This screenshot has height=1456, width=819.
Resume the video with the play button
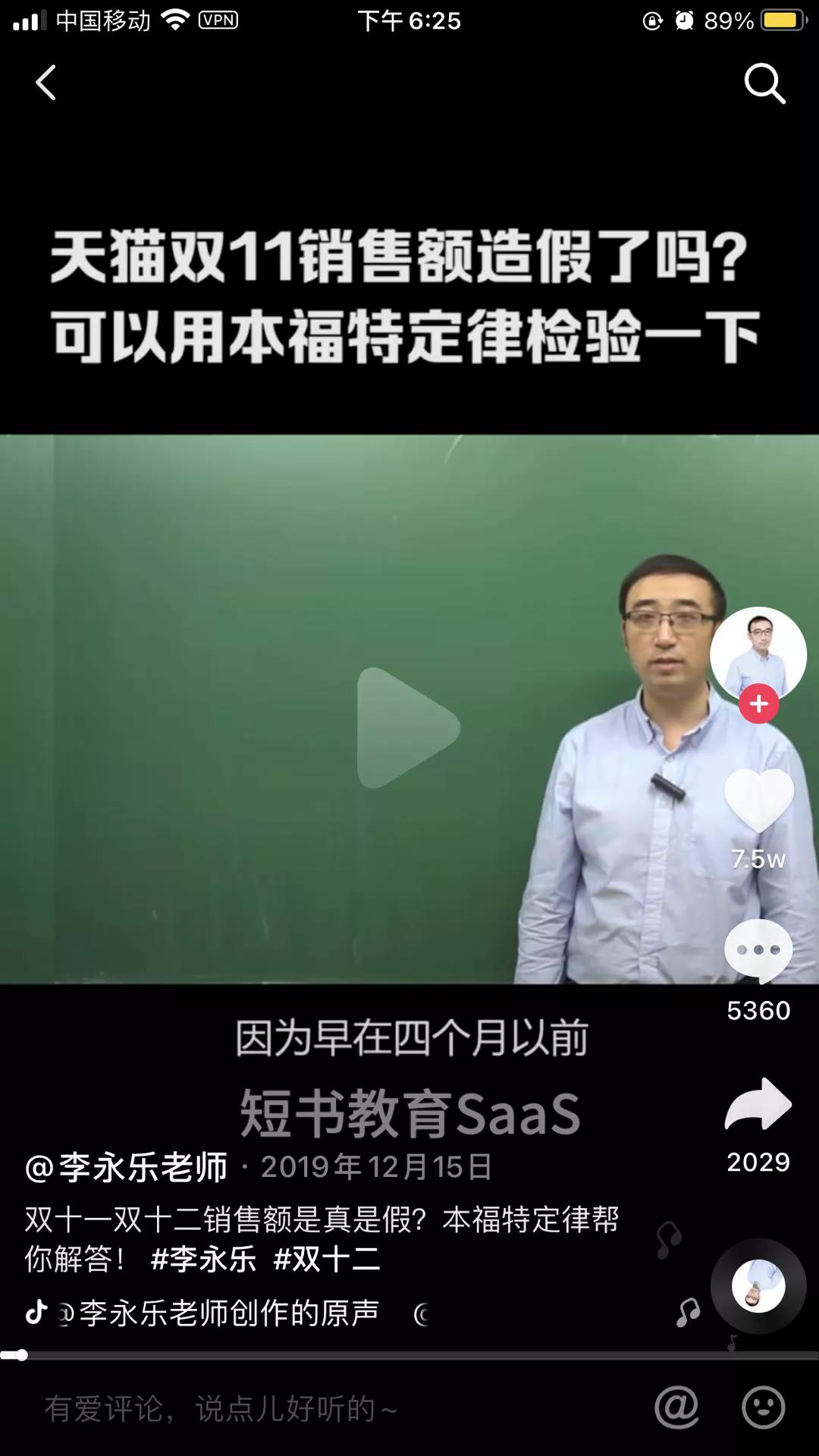pyautogui.click(x=408, y=727)
